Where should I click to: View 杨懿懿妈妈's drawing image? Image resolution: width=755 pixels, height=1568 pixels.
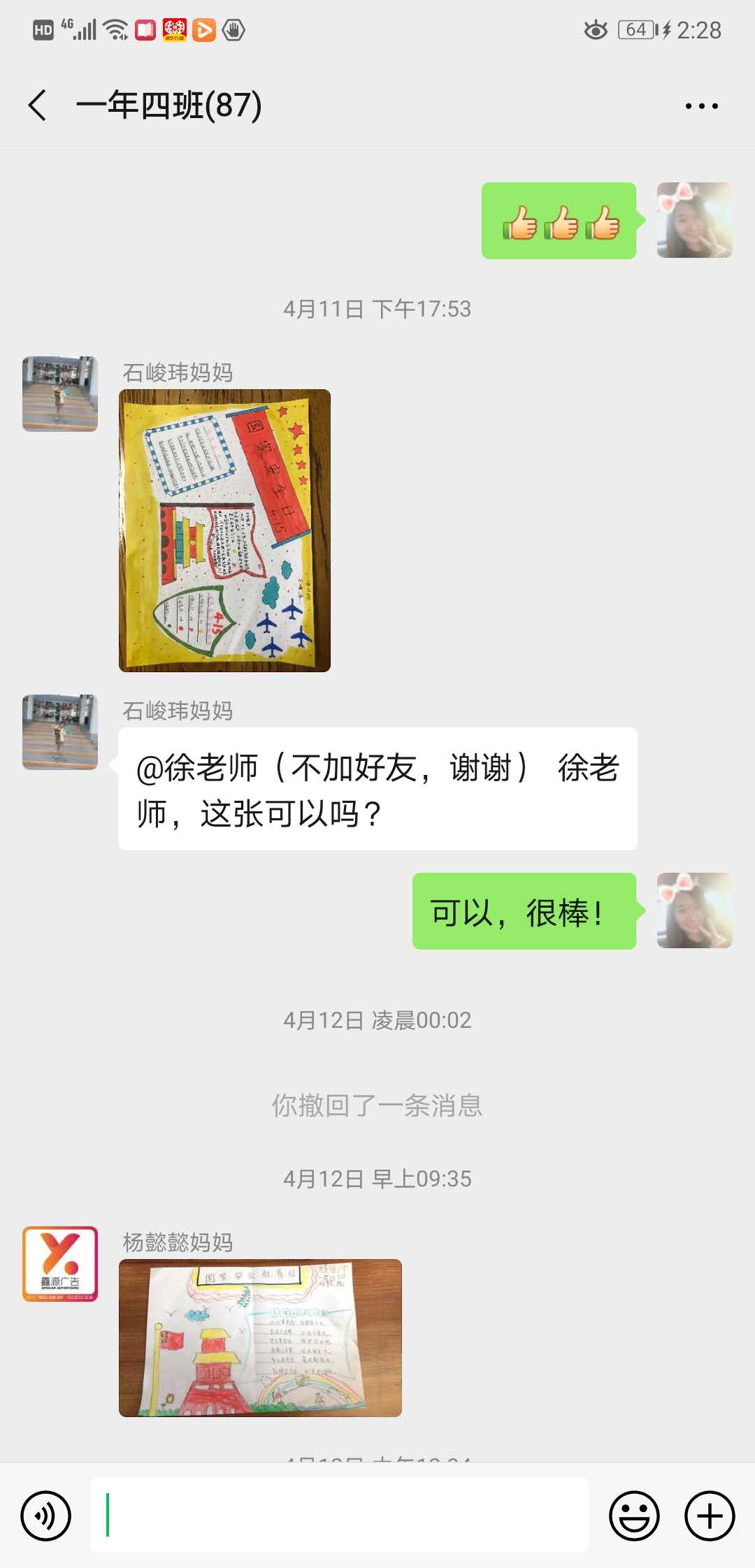260,1337
